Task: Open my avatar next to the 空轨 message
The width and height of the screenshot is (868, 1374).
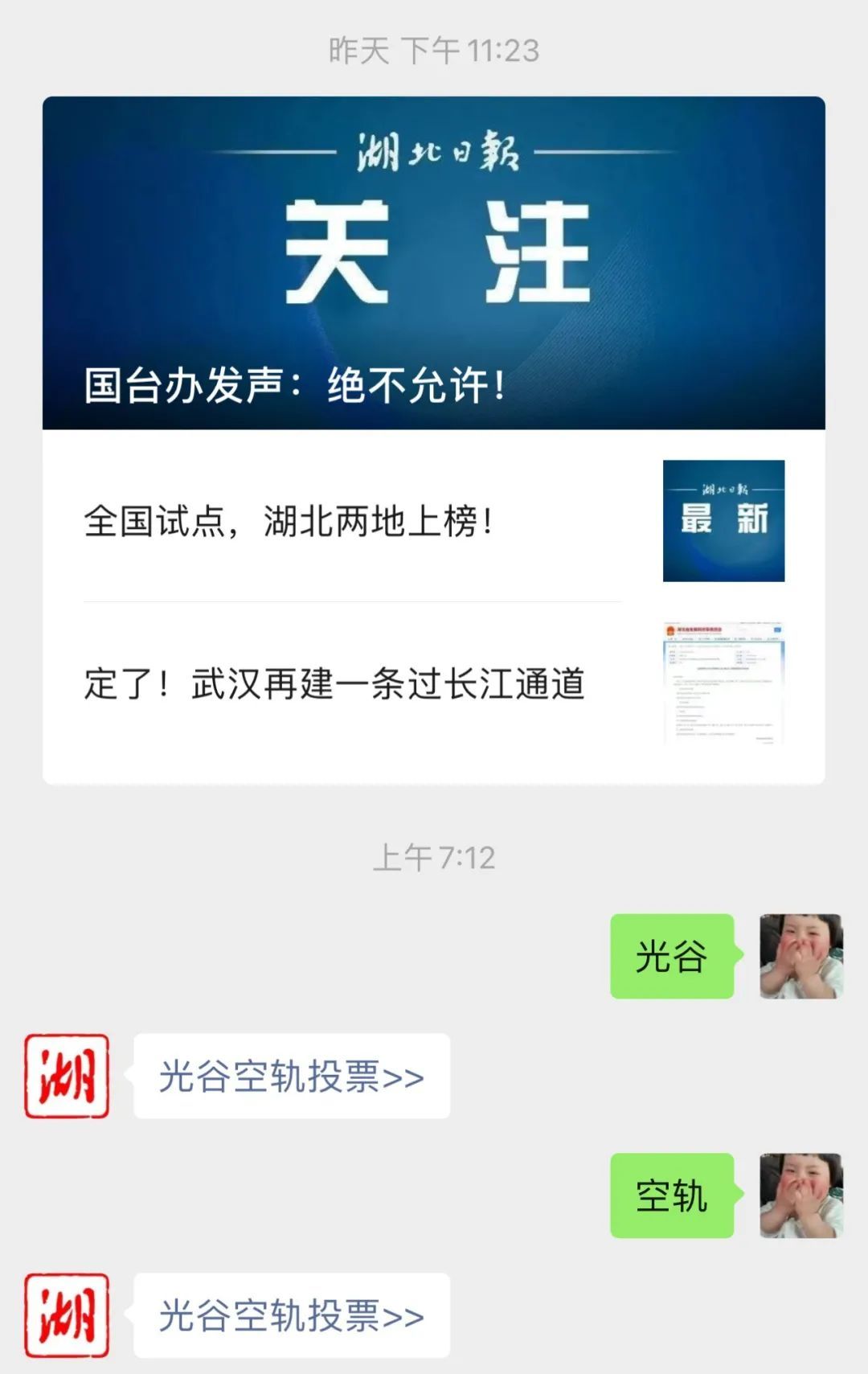Action: 800,1196
